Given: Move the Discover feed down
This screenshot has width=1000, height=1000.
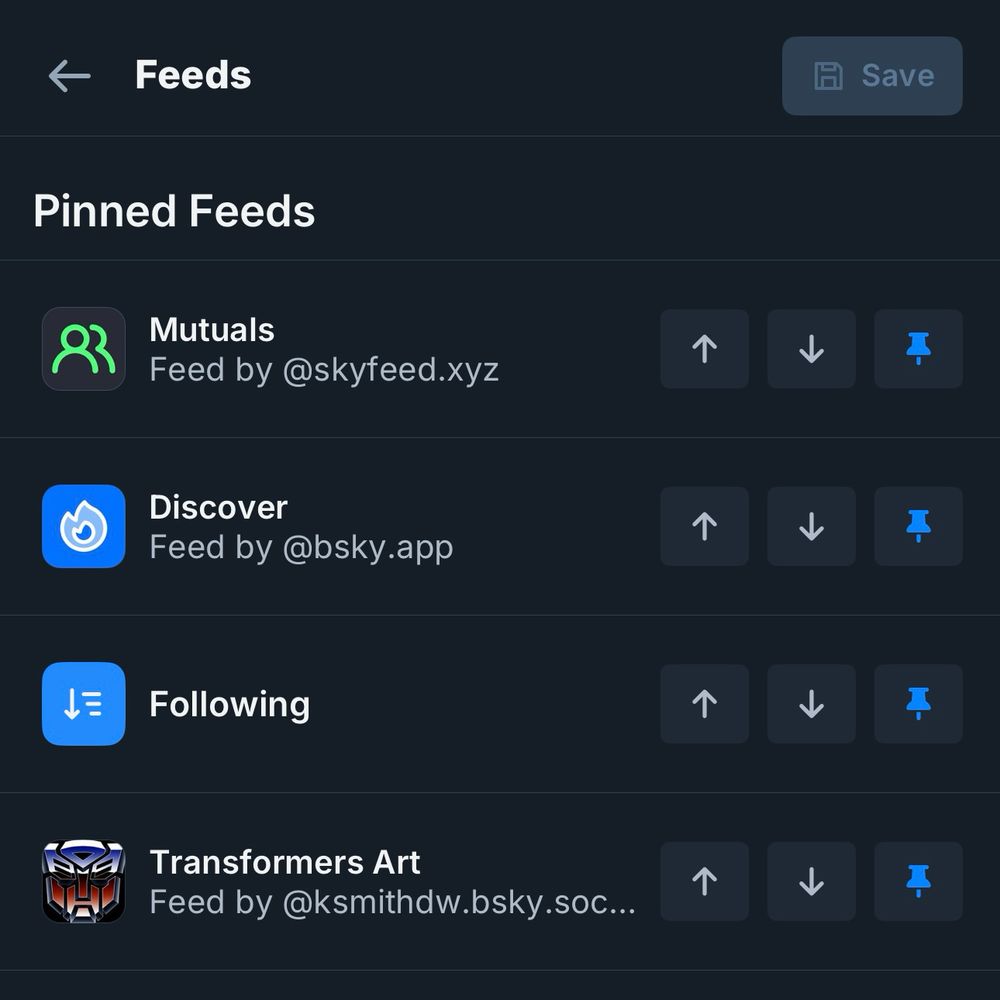Looking at the screenshot, I should 811,526.
